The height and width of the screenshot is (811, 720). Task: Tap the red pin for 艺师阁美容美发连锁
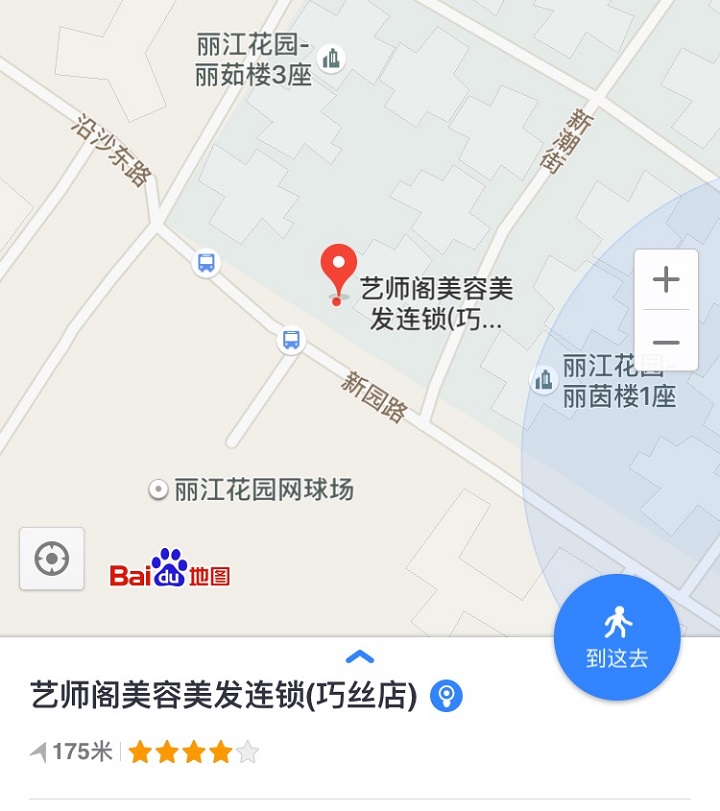click(338, 271)
